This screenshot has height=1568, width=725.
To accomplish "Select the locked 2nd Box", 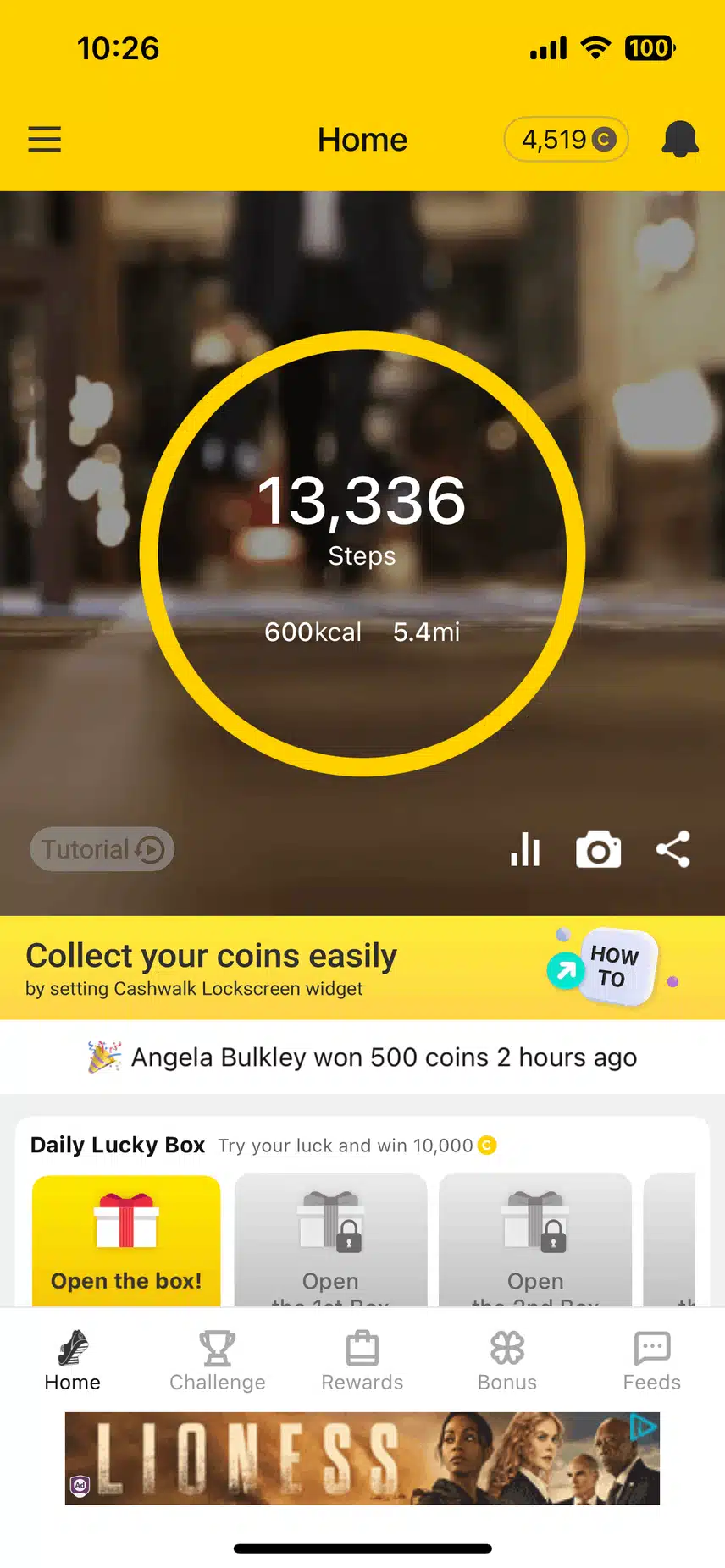I will (535, 1240).
